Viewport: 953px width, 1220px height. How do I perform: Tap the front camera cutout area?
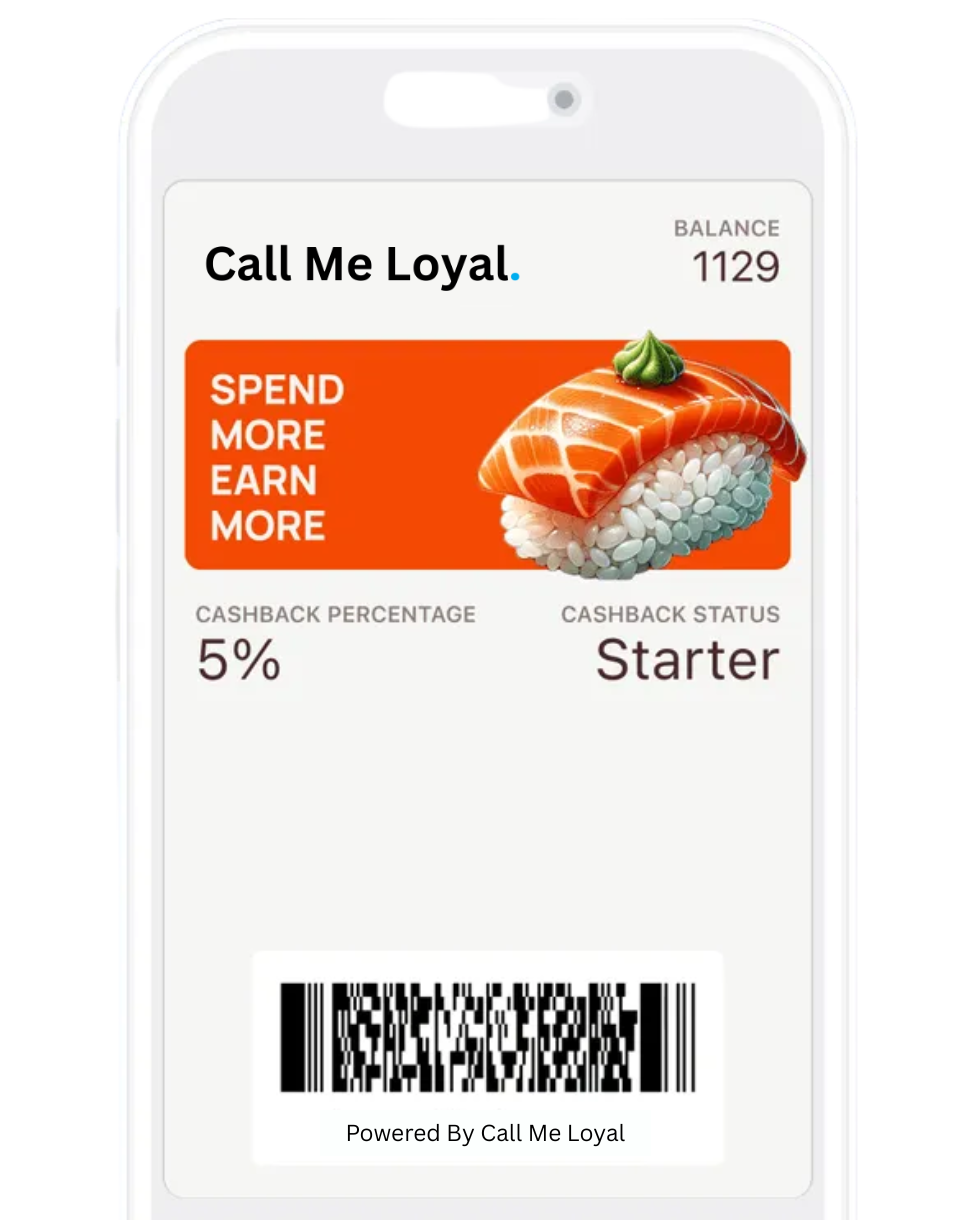[566, 99]
